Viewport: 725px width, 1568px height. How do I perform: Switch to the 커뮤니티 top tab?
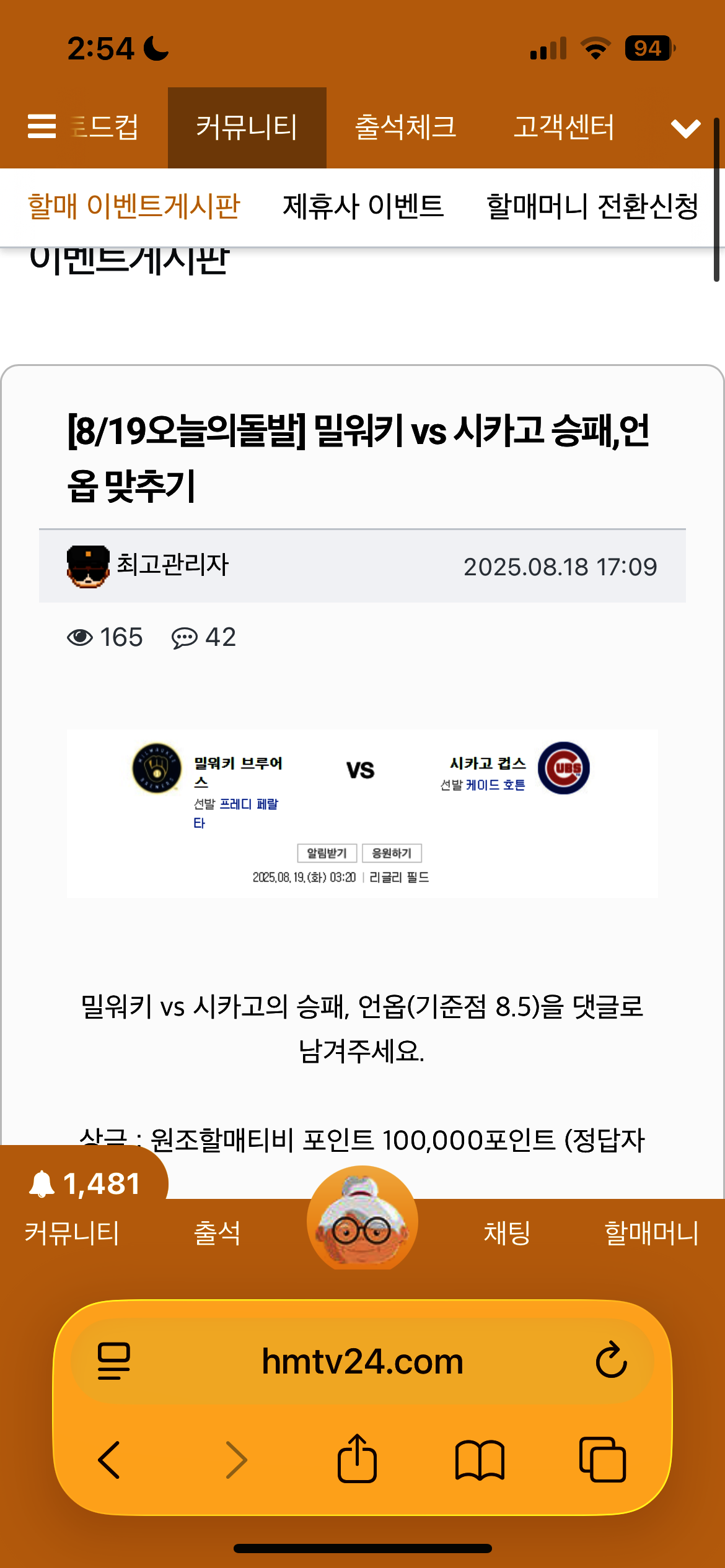[247, 128]
